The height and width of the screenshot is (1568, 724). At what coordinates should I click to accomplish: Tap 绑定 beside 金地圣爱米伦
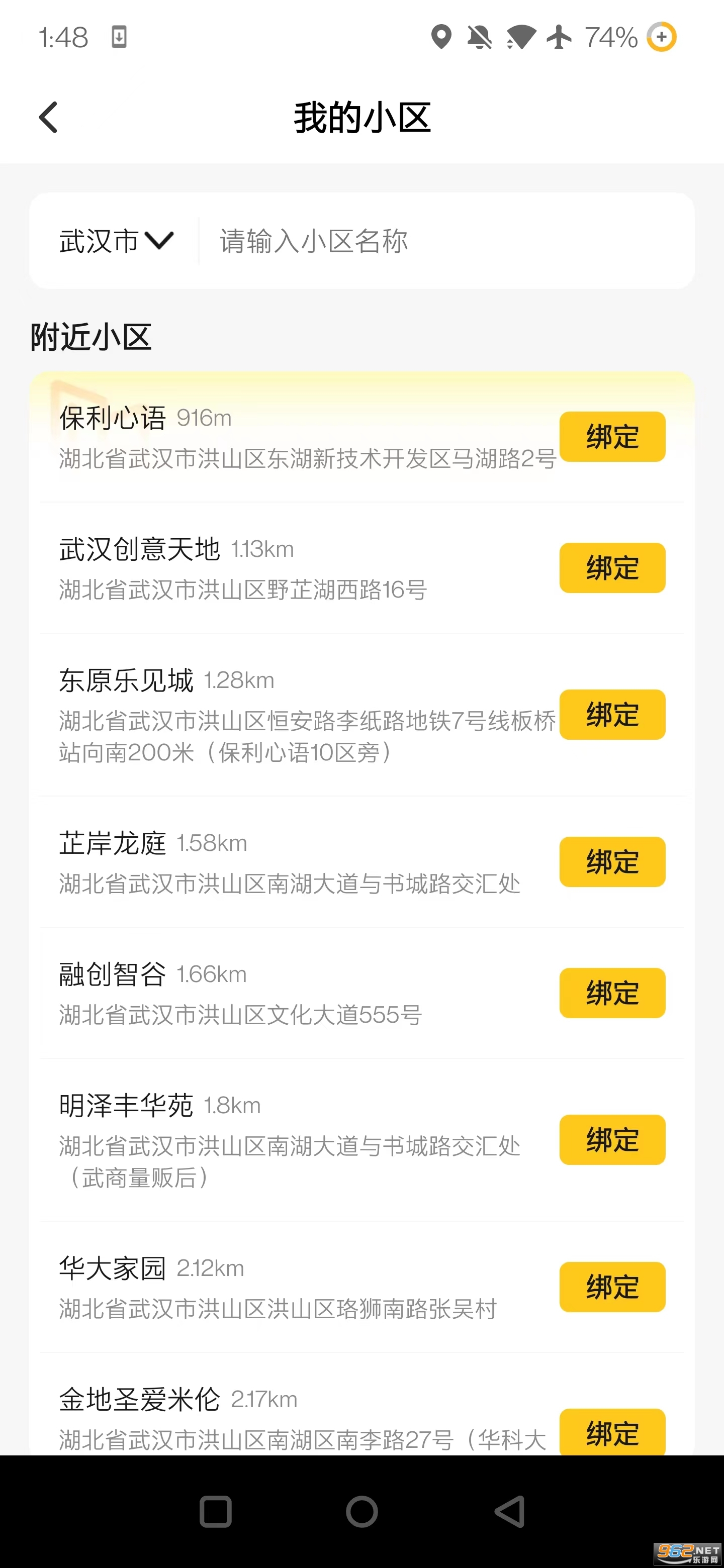coord(611,1432)
